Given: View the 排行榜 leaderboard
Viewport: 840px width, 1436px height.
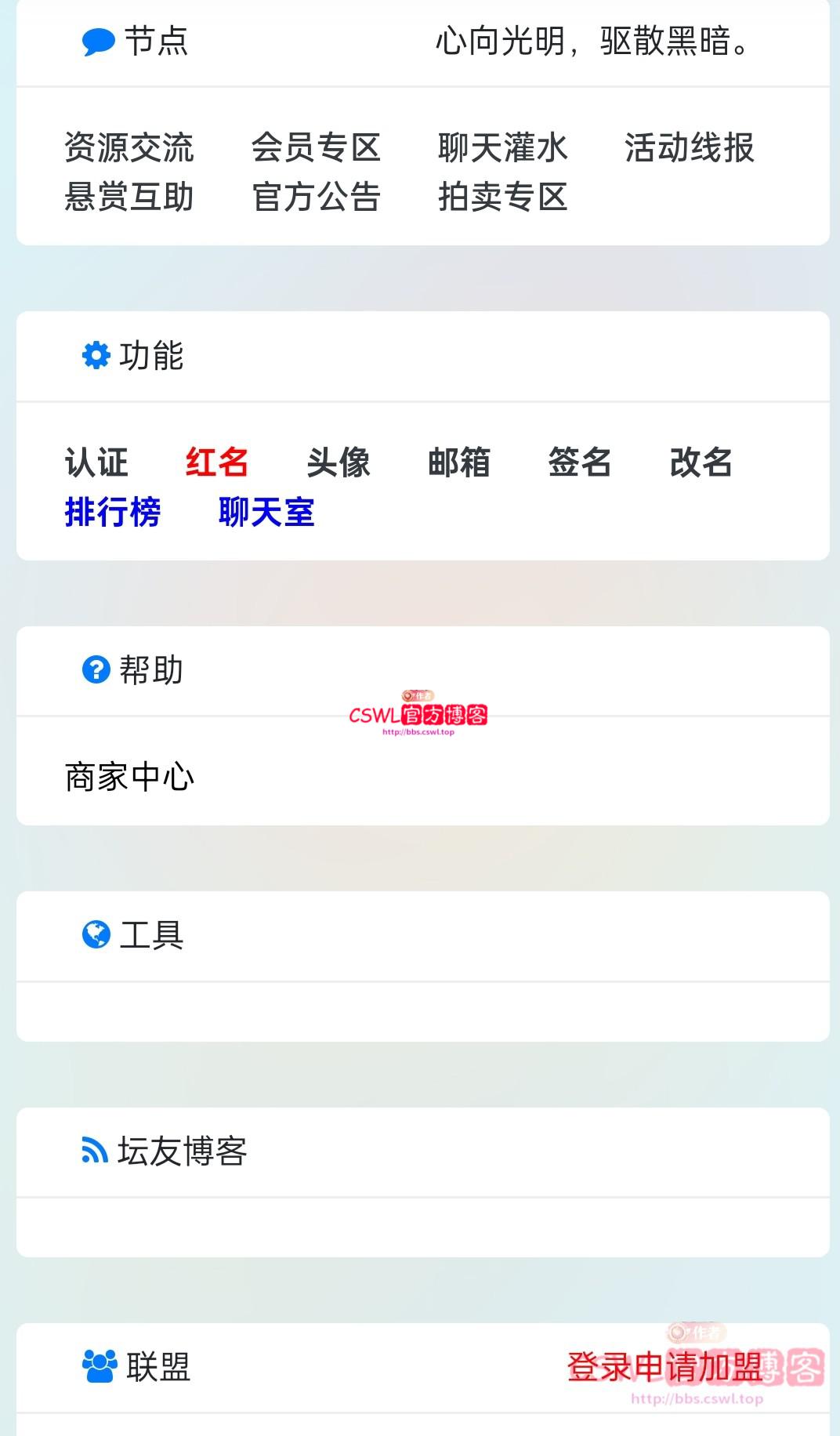Looking at the screenshot, I should click(113, 513).
